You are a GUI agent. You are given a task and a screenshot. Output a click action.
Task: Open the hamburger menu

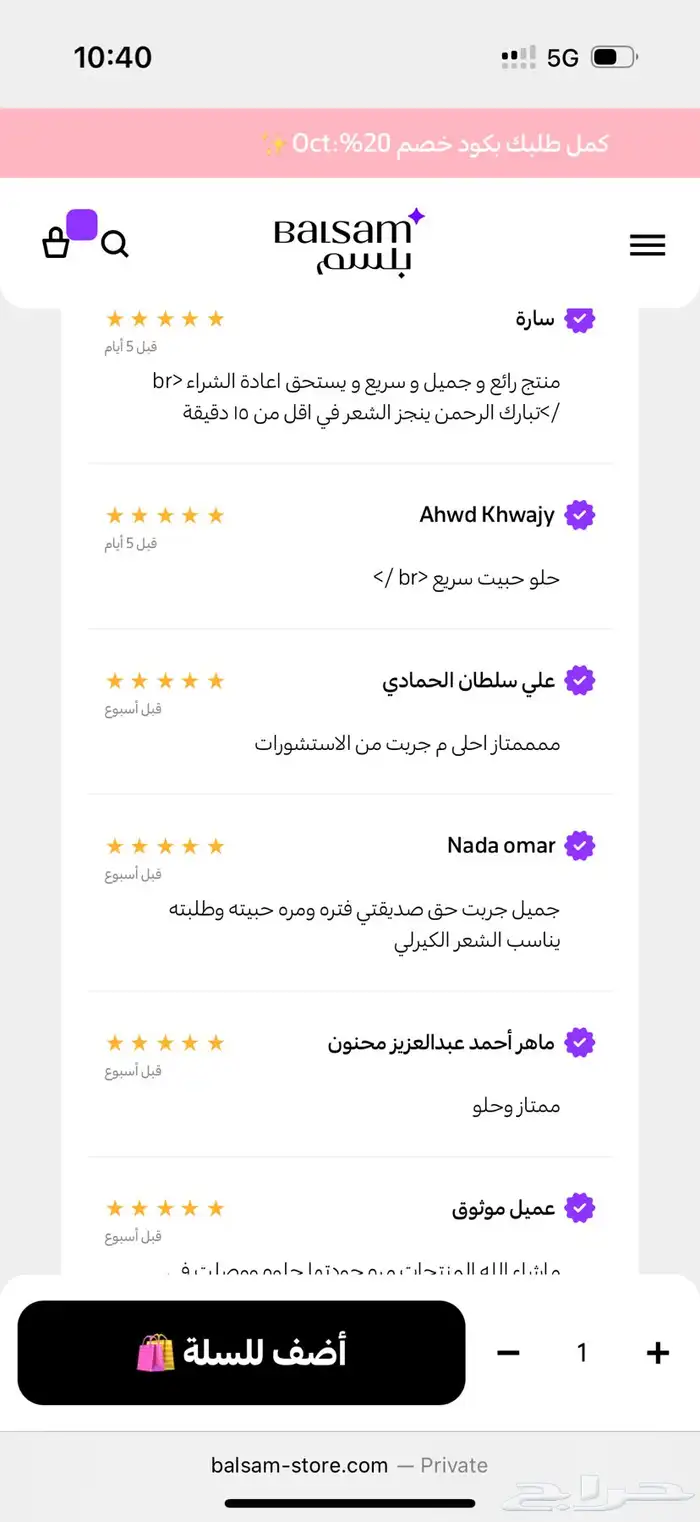pos(647,245)
